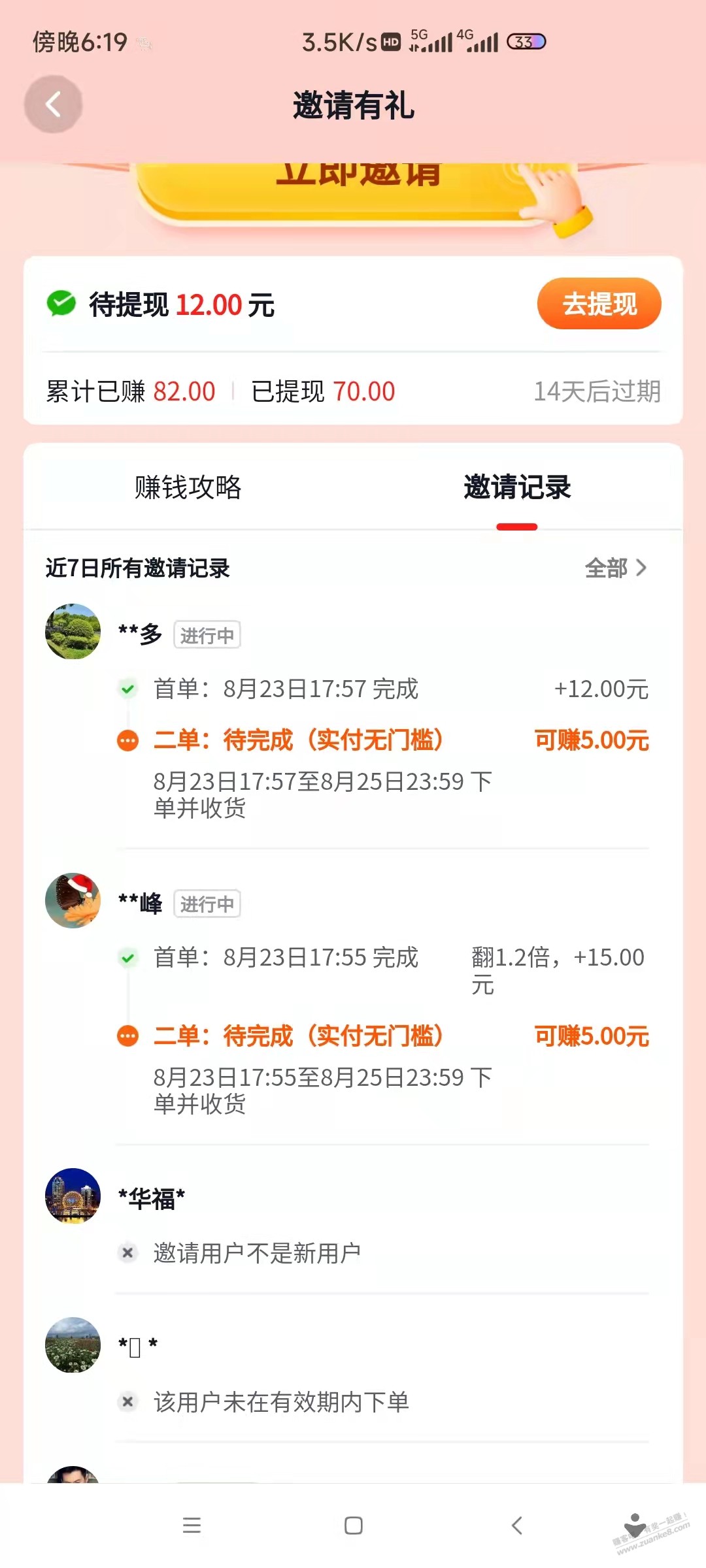Tap the green wallet check icon beside 待提现
The image size is (706, 1568).
pos(61,302)
